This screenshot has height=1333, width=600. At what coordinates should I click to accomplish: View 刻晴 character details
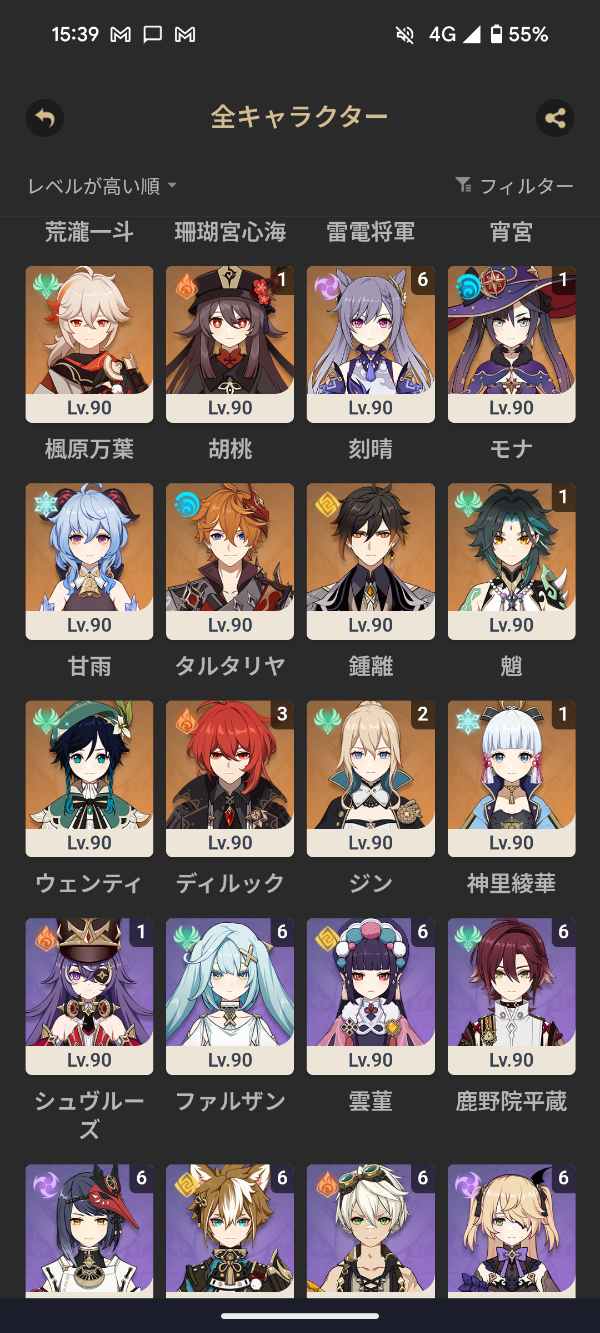tap(370, 343)
